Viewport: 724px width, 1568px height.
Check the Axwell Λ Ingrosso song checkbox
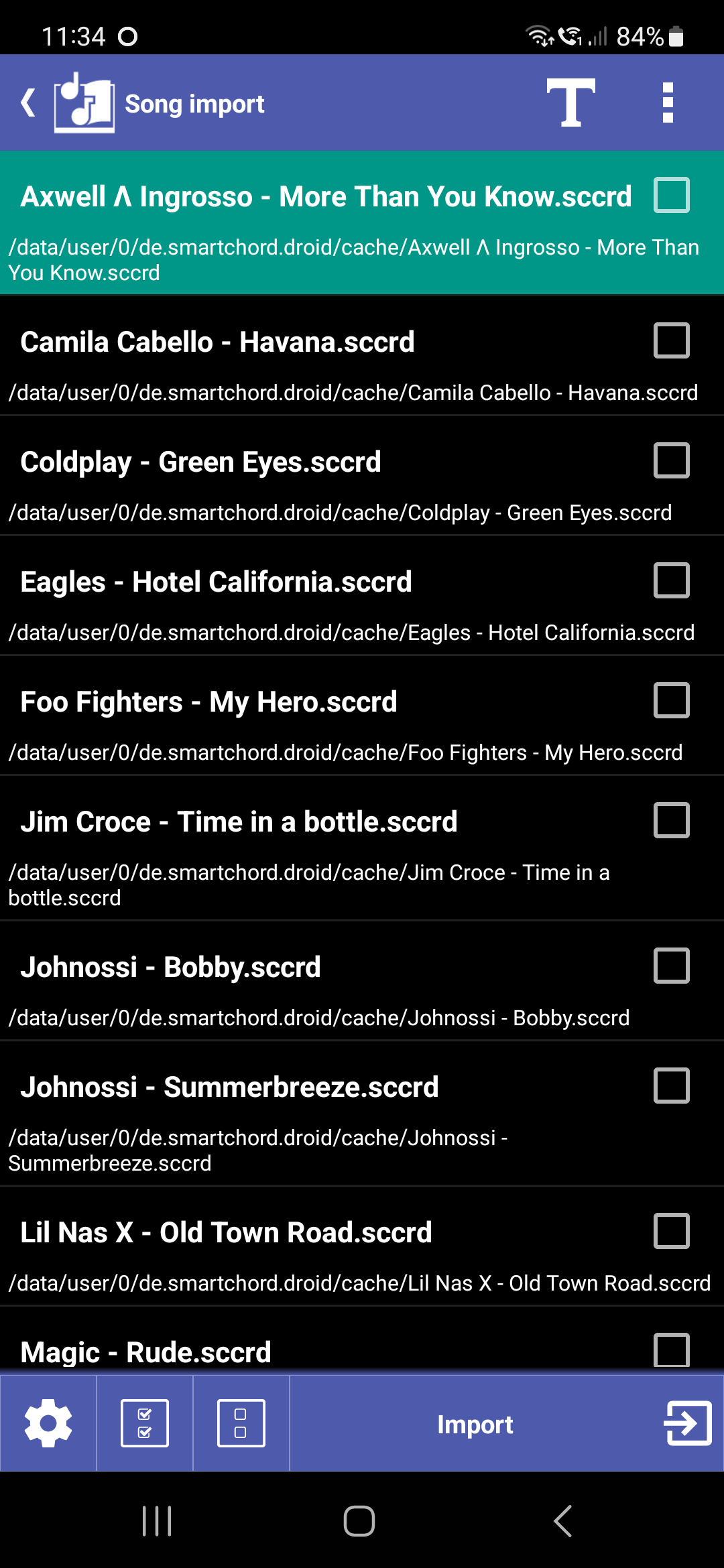coord(671,195)
